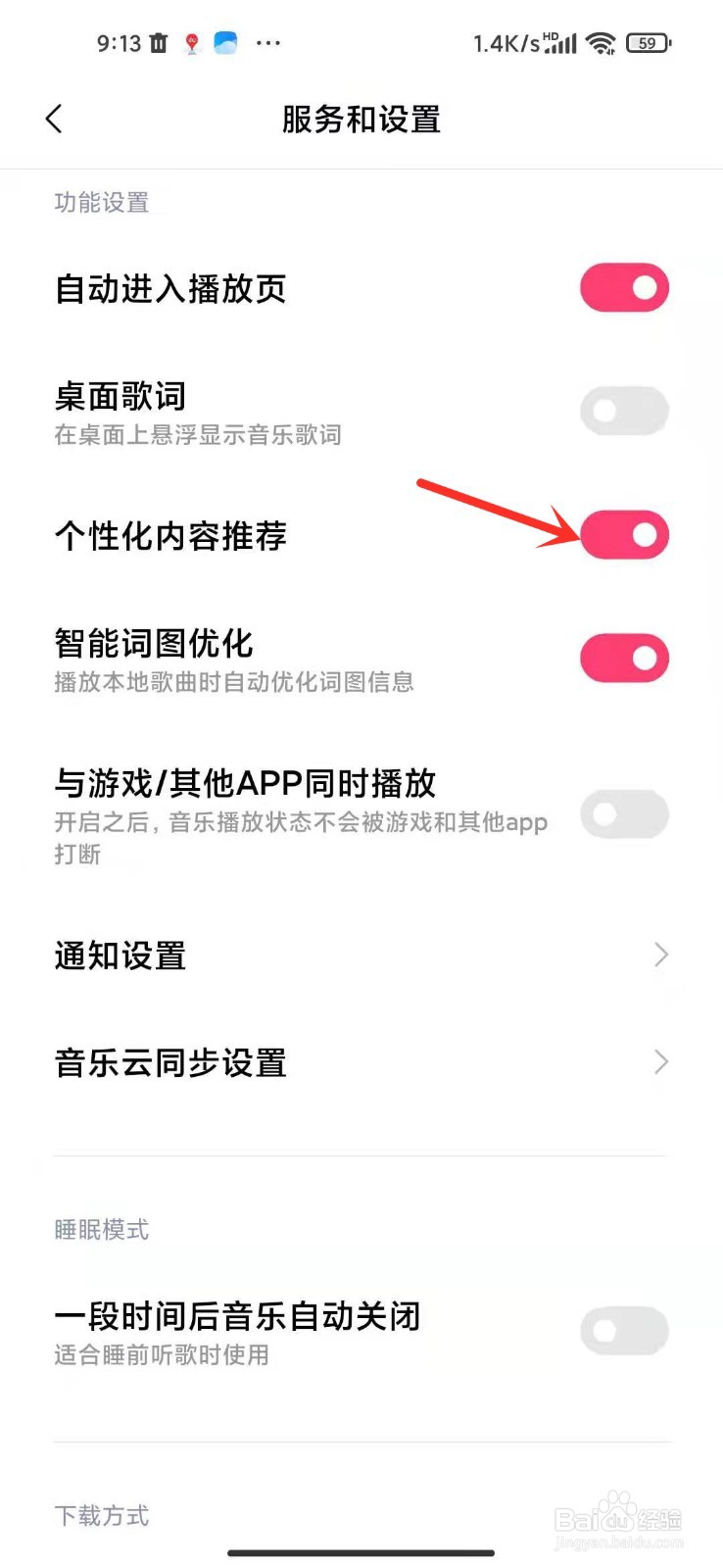This screenshot has height=1568, width=723.
Task: Turn off 个性化内容推荐 recommendation
Action: click(624, 535)
